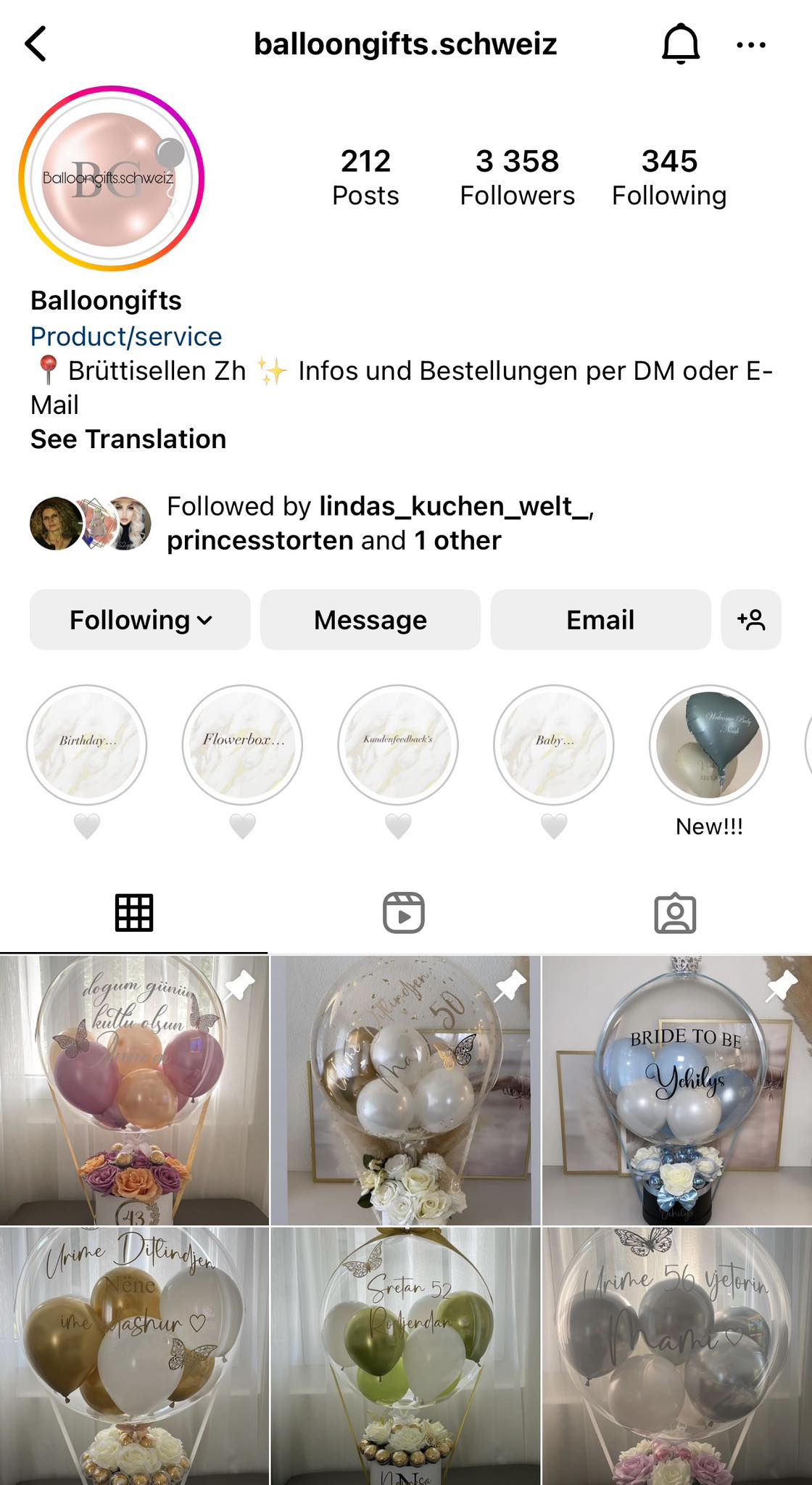Open the pinned BRIDE TO BE post

(x=677, y=1091)
